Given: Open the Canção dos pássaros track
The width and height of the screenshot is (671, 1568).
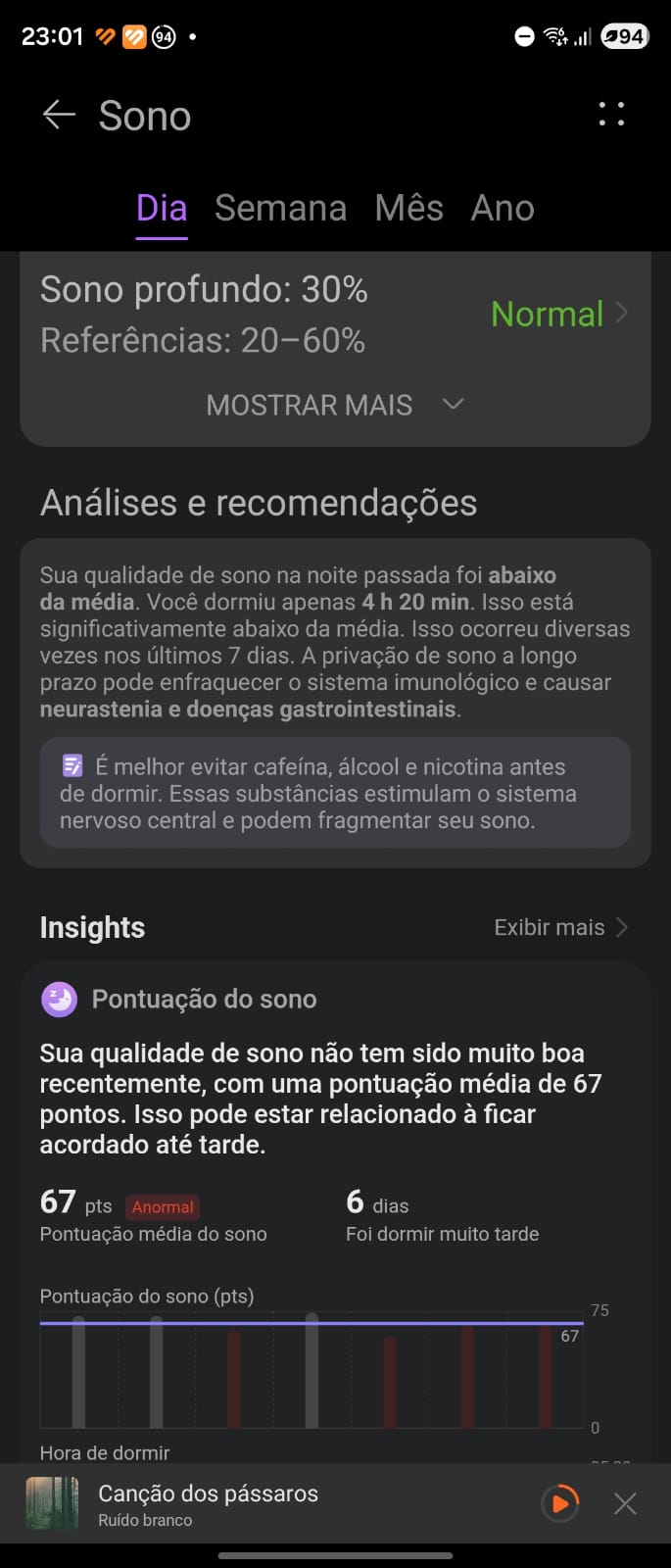Looking at the screenshot, I should 208,1503.
